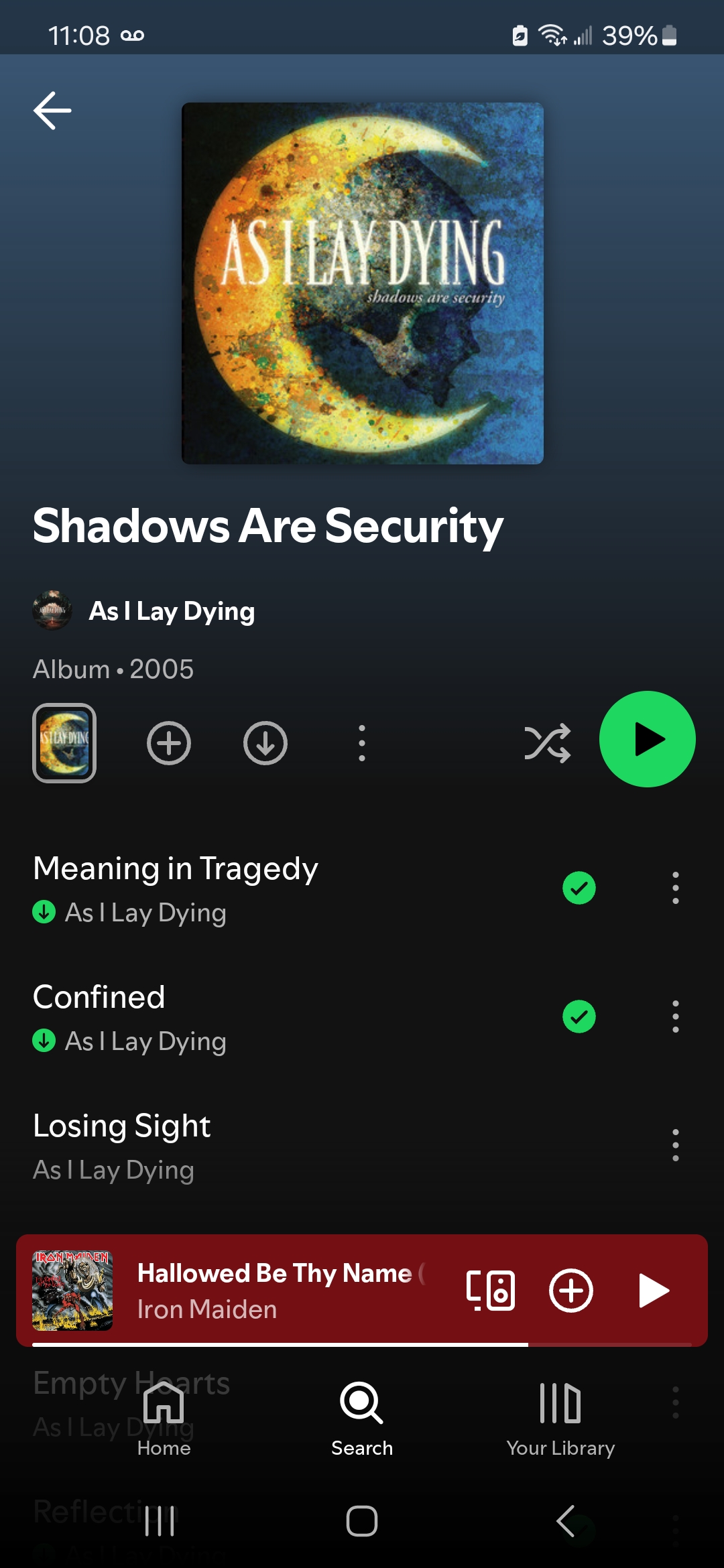Tap the green checkmark beside Confined

point(579,1017)
